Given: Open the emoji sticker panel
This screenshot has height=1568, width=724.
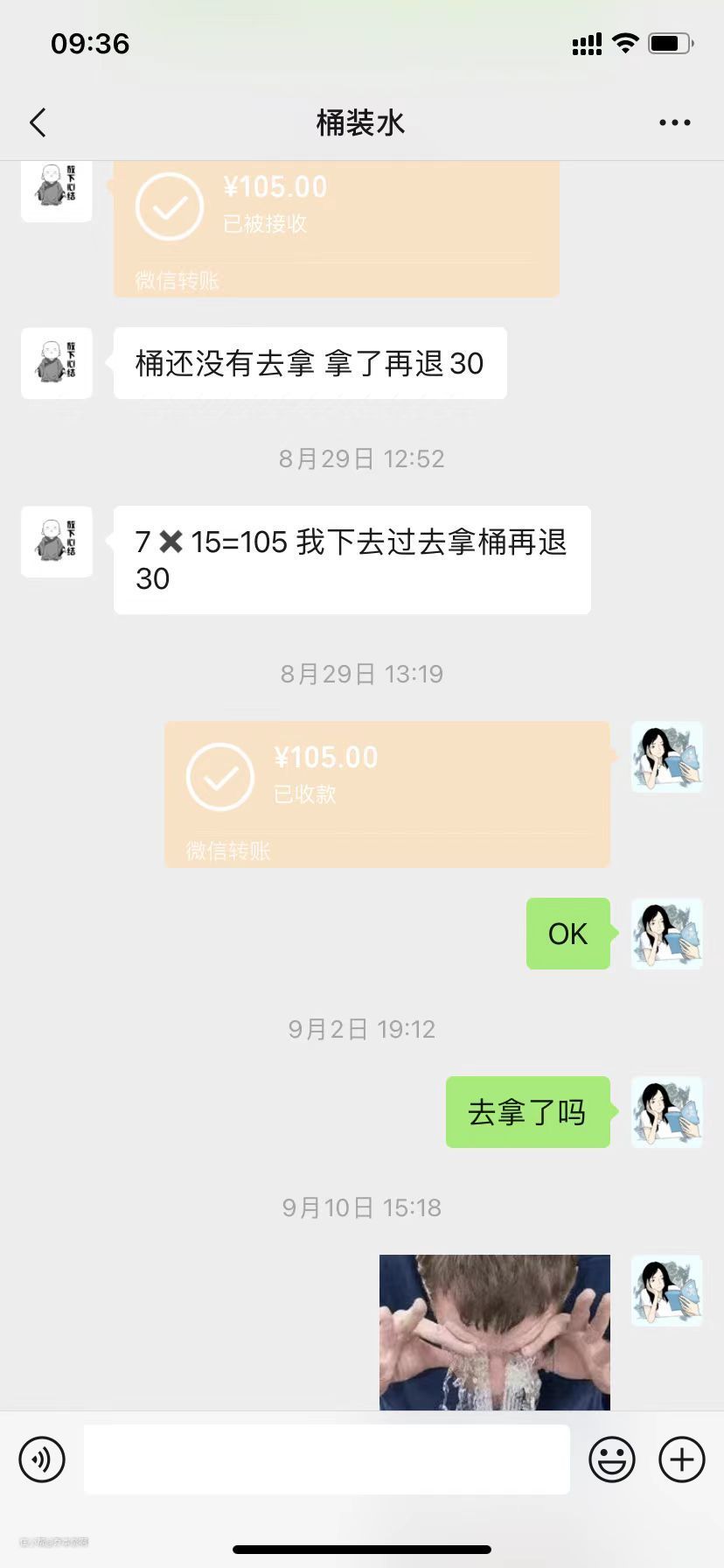Looking at the screenshot, I should 611,1459.
